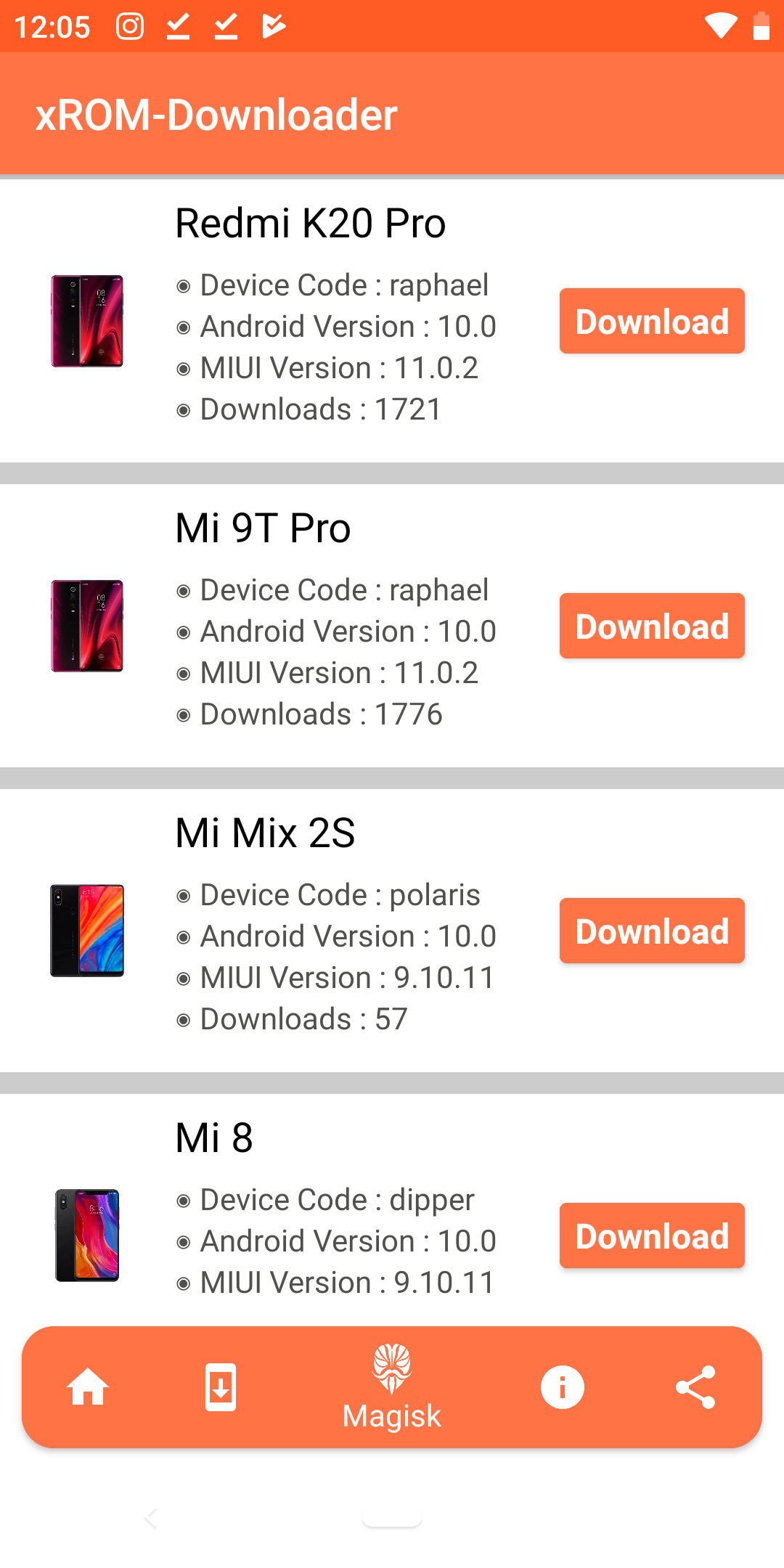
Task: Share the app via share icon
Action: point(695,1387)
